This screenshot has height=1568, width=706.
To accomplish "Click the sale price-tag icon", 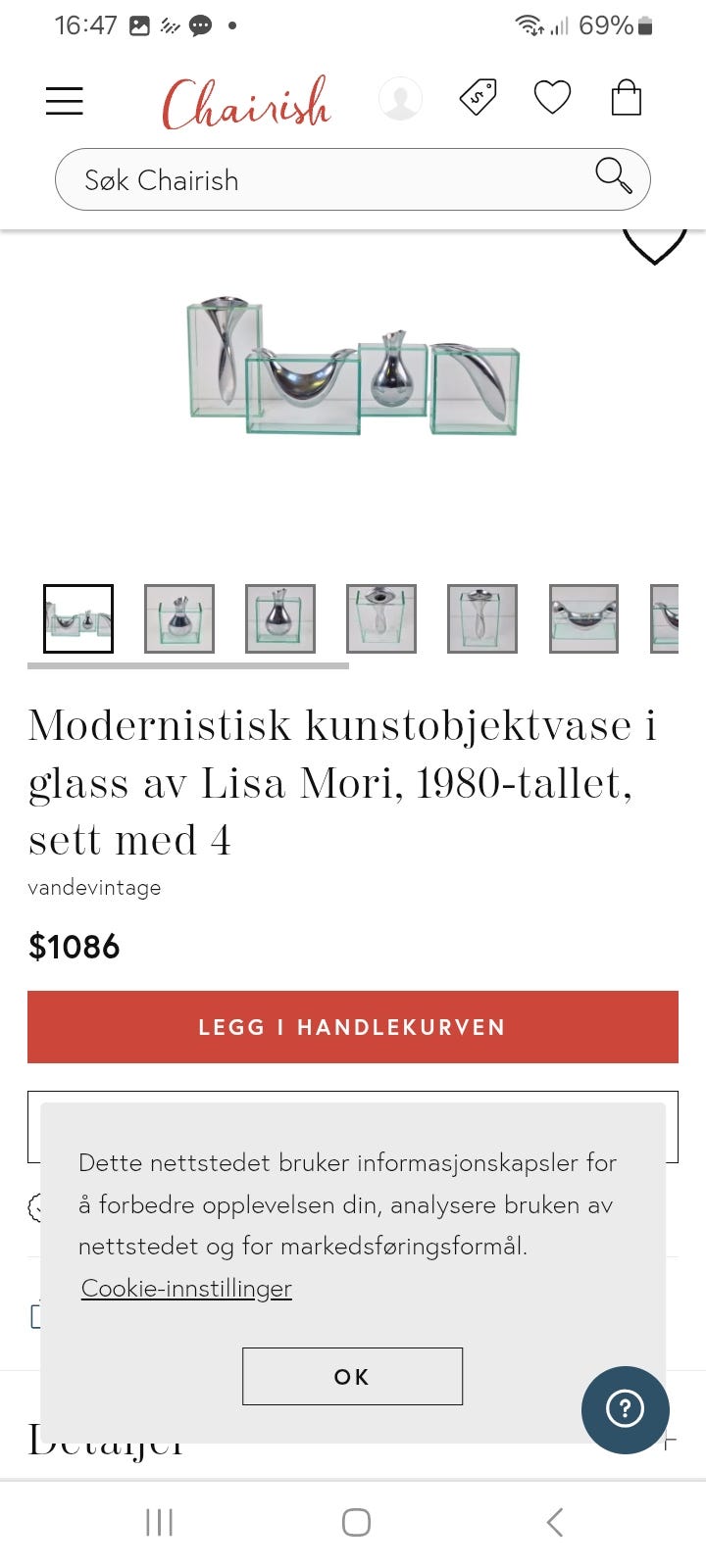I will tap(478, 98).
